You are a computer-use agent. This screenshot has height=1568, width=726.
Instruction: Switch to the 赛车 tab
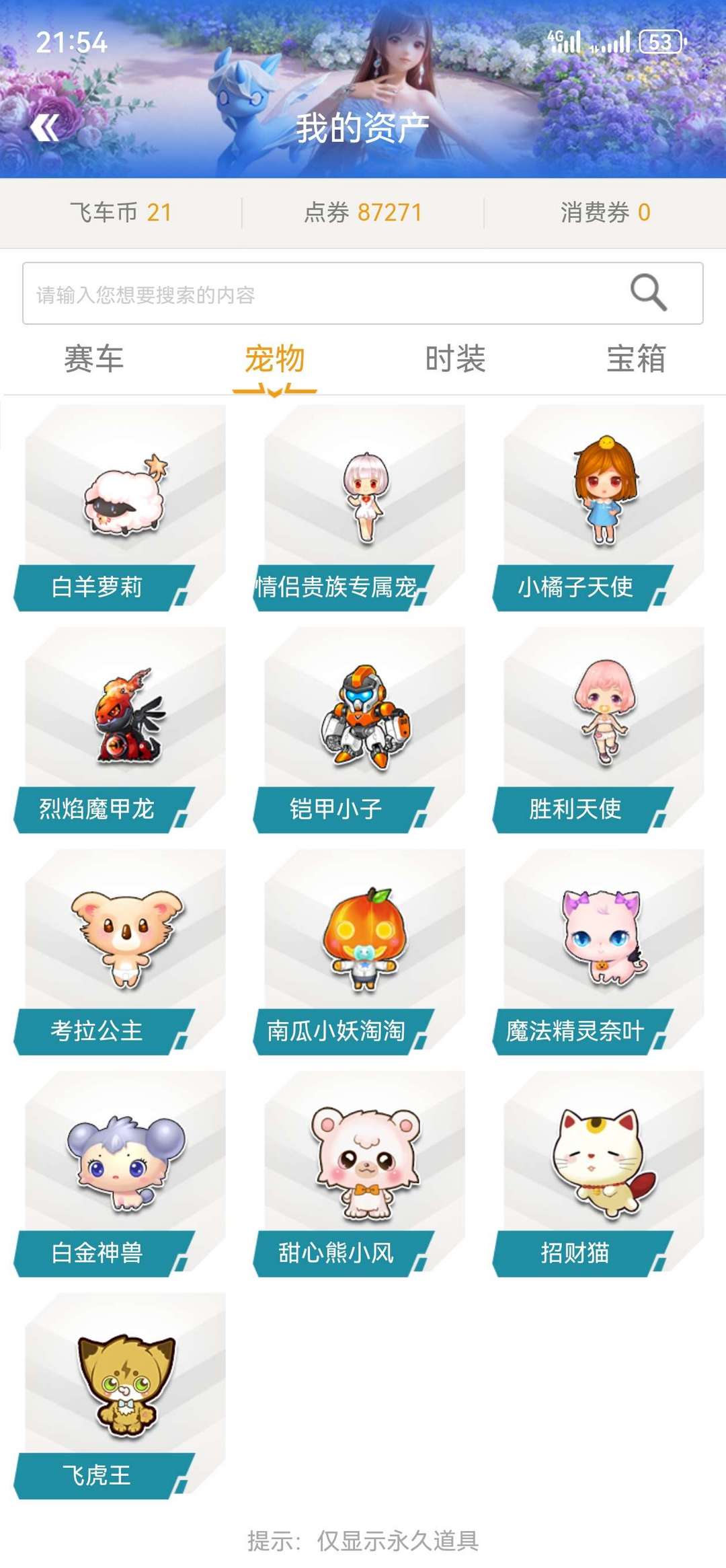pyautogui.click(x=93, y=359)
